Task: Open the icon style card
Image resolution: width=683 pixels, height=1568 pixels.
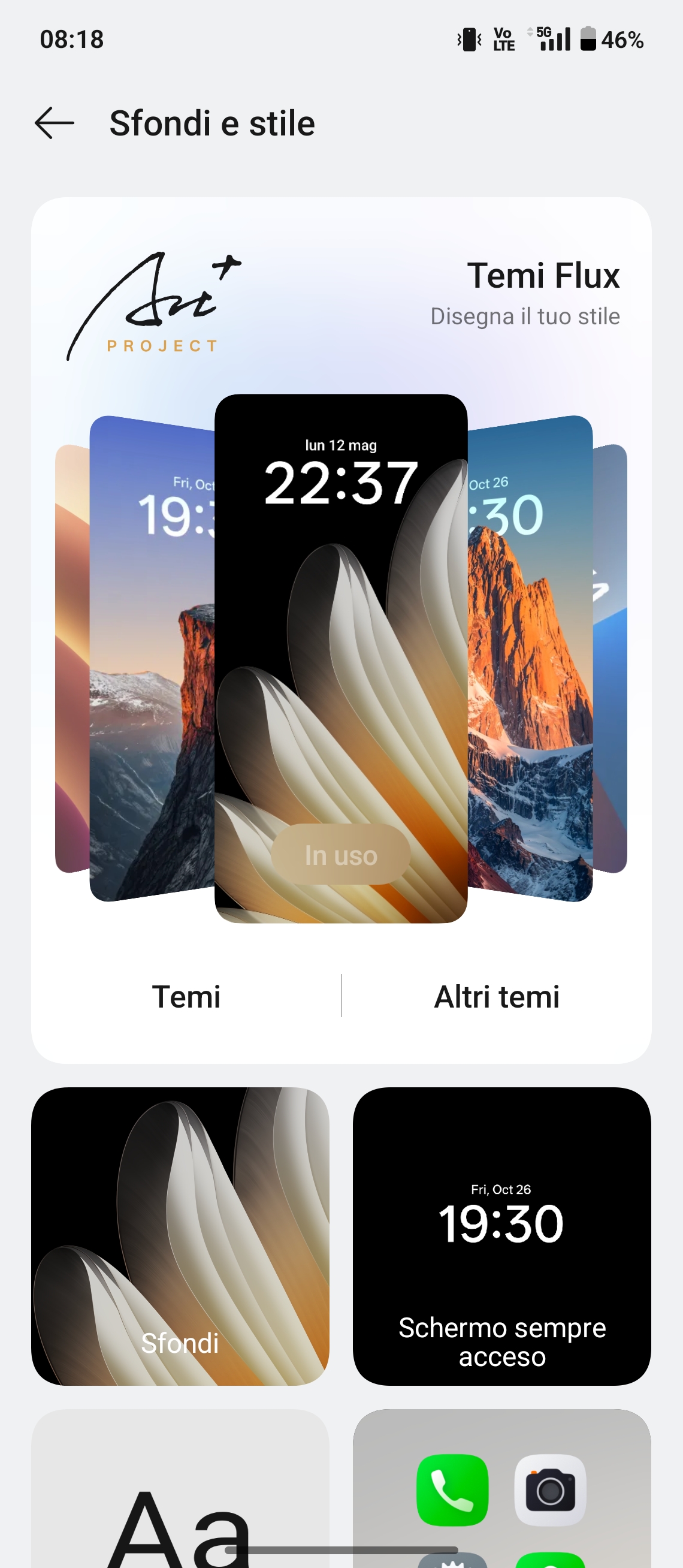Action: [x=501, y=1491]
